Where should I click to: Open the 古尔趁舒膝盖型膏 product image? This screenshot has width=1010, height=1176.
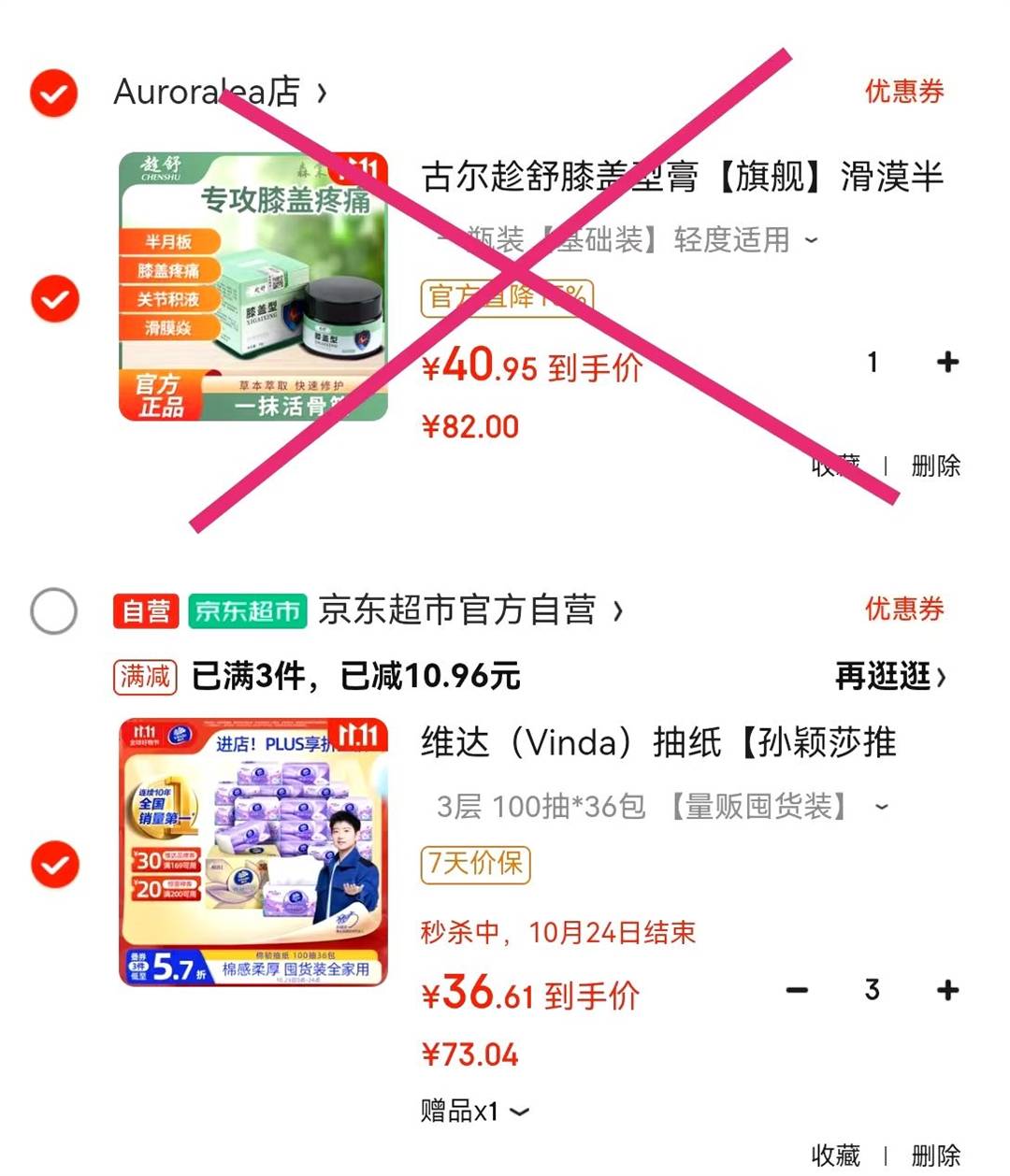point(253,287)
